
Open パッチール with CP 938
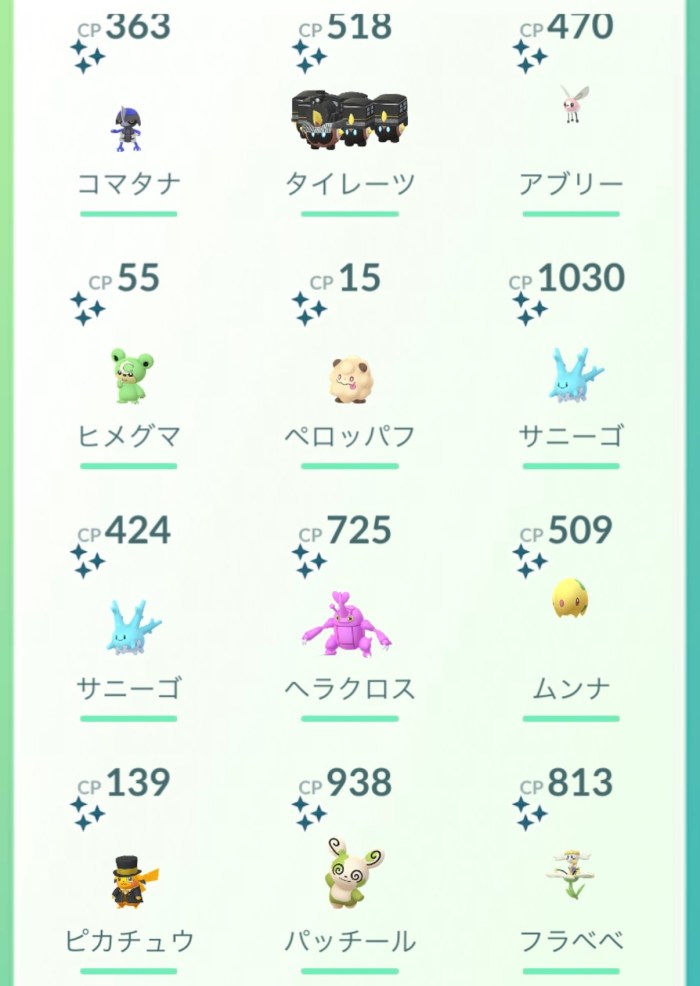click(349, 872)
